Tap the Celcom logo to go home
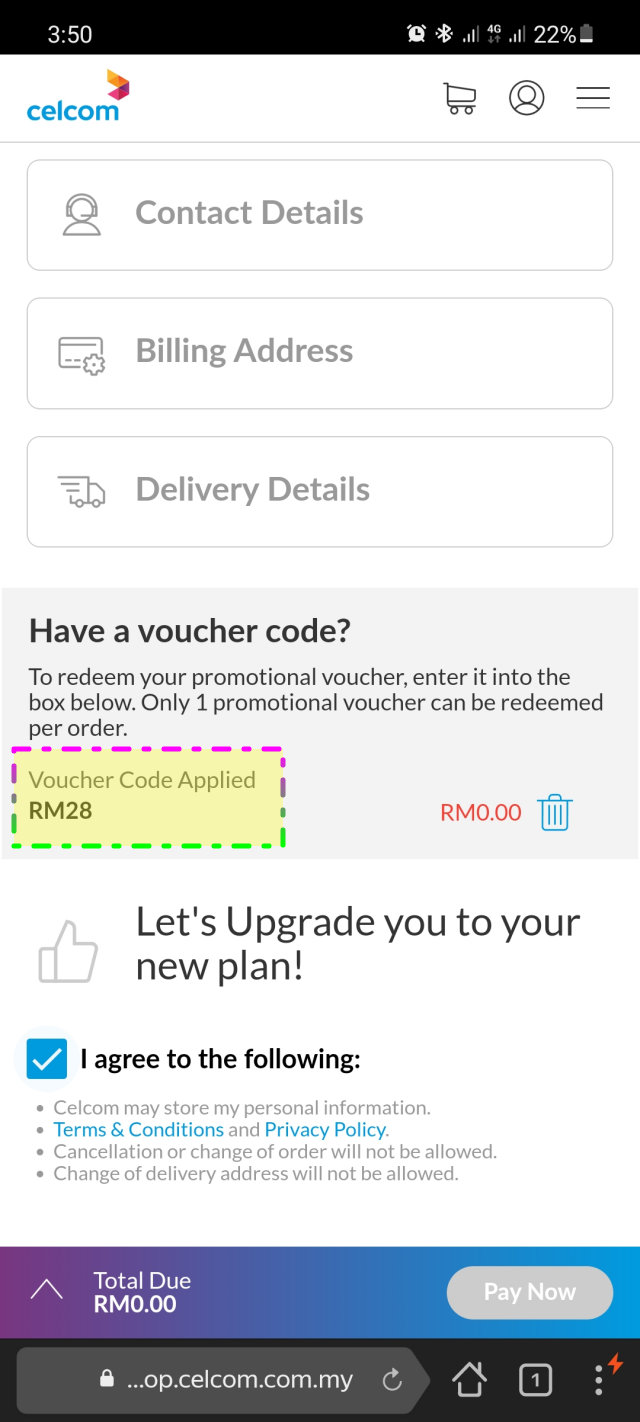Screen dimensions: 640x1422 (x=78, y=96)
